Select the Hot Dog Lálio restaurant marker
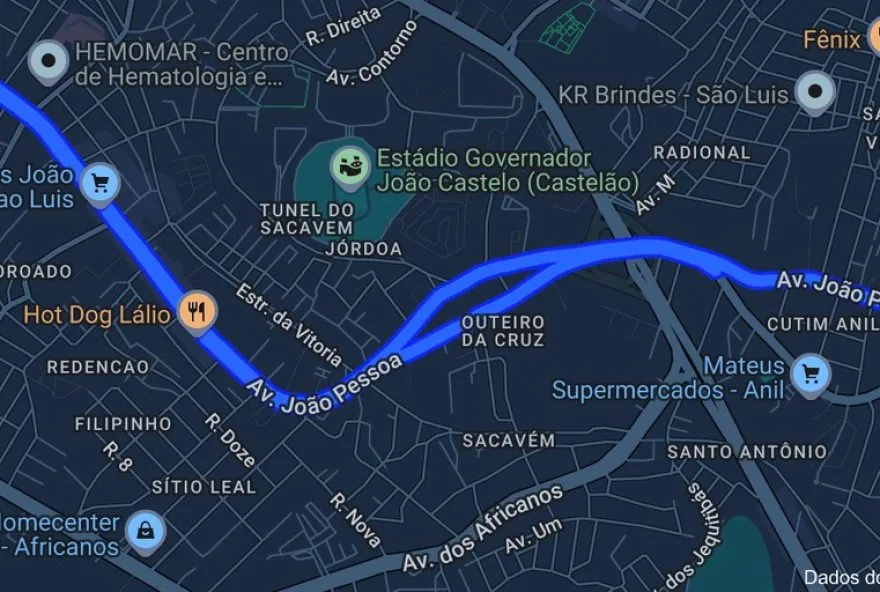Screen dimensions: 880x592 [197, 310]
